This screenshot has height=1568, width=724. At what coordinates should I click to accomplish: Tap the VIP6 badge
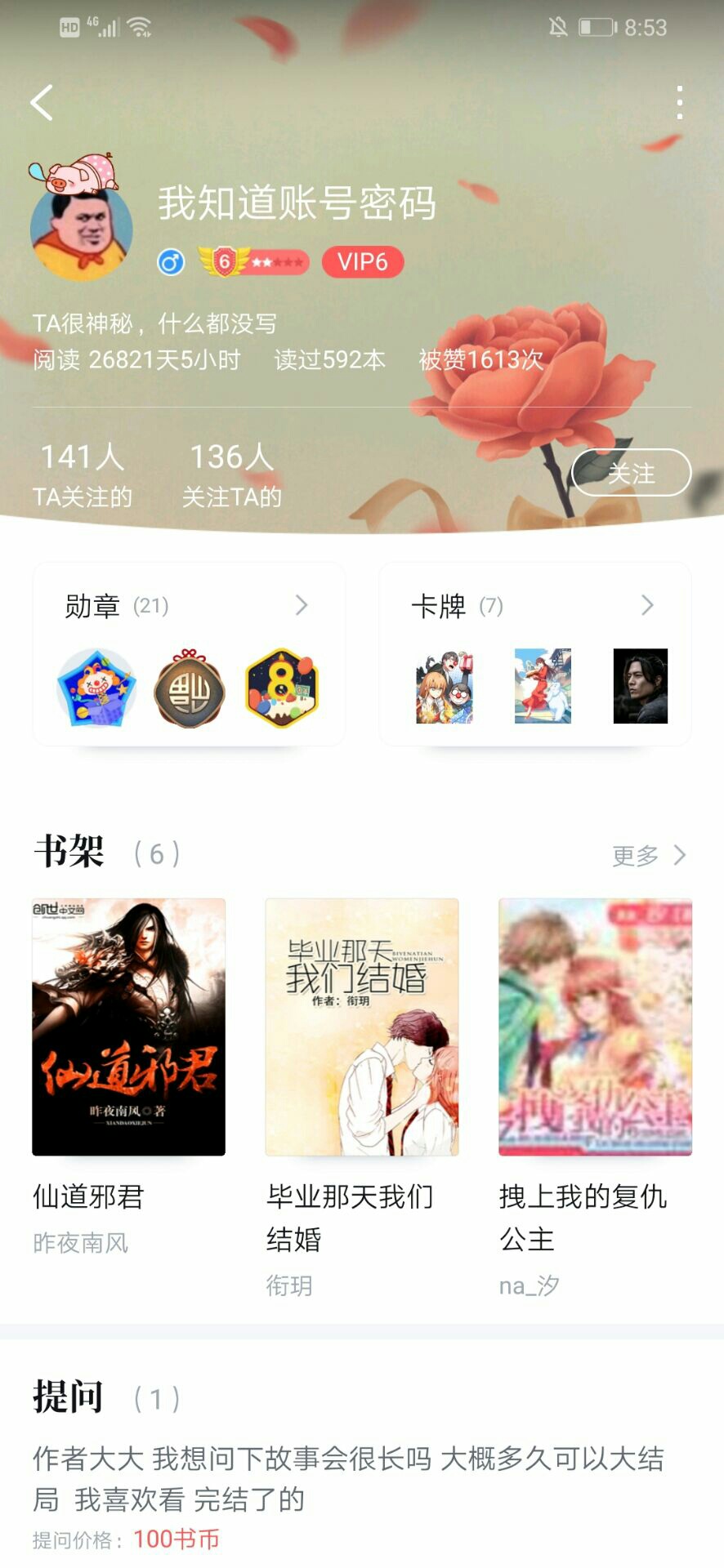363,262
